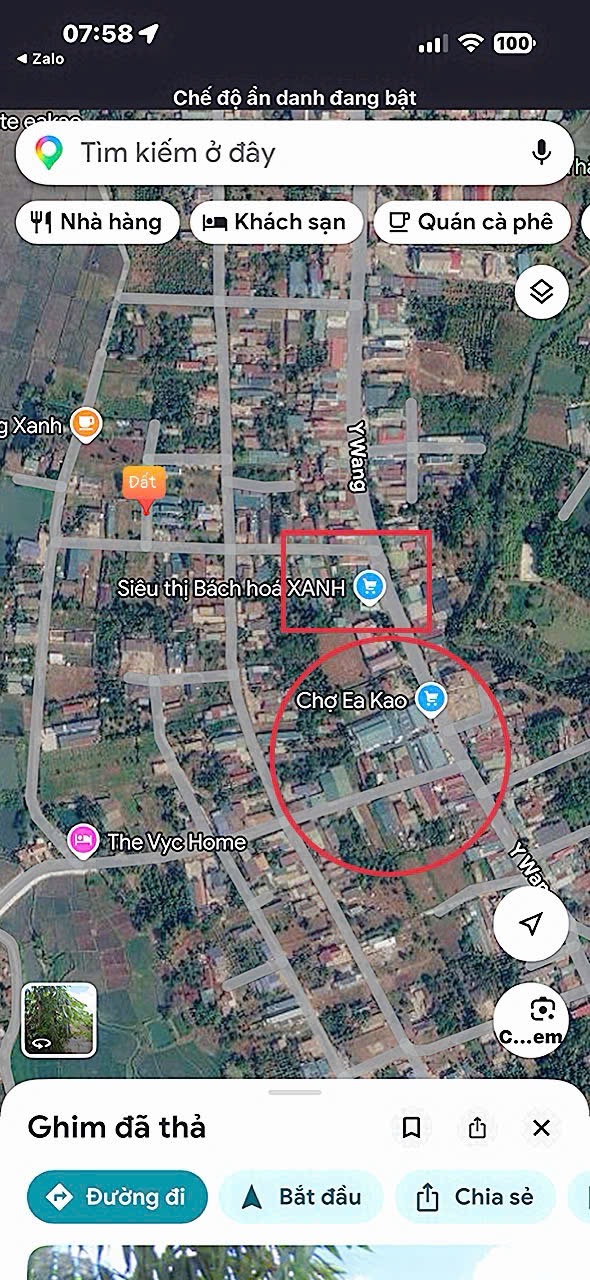Close the dropped pin panel
Viewport: 590px width, 1280px height.
pos(542,1128)
